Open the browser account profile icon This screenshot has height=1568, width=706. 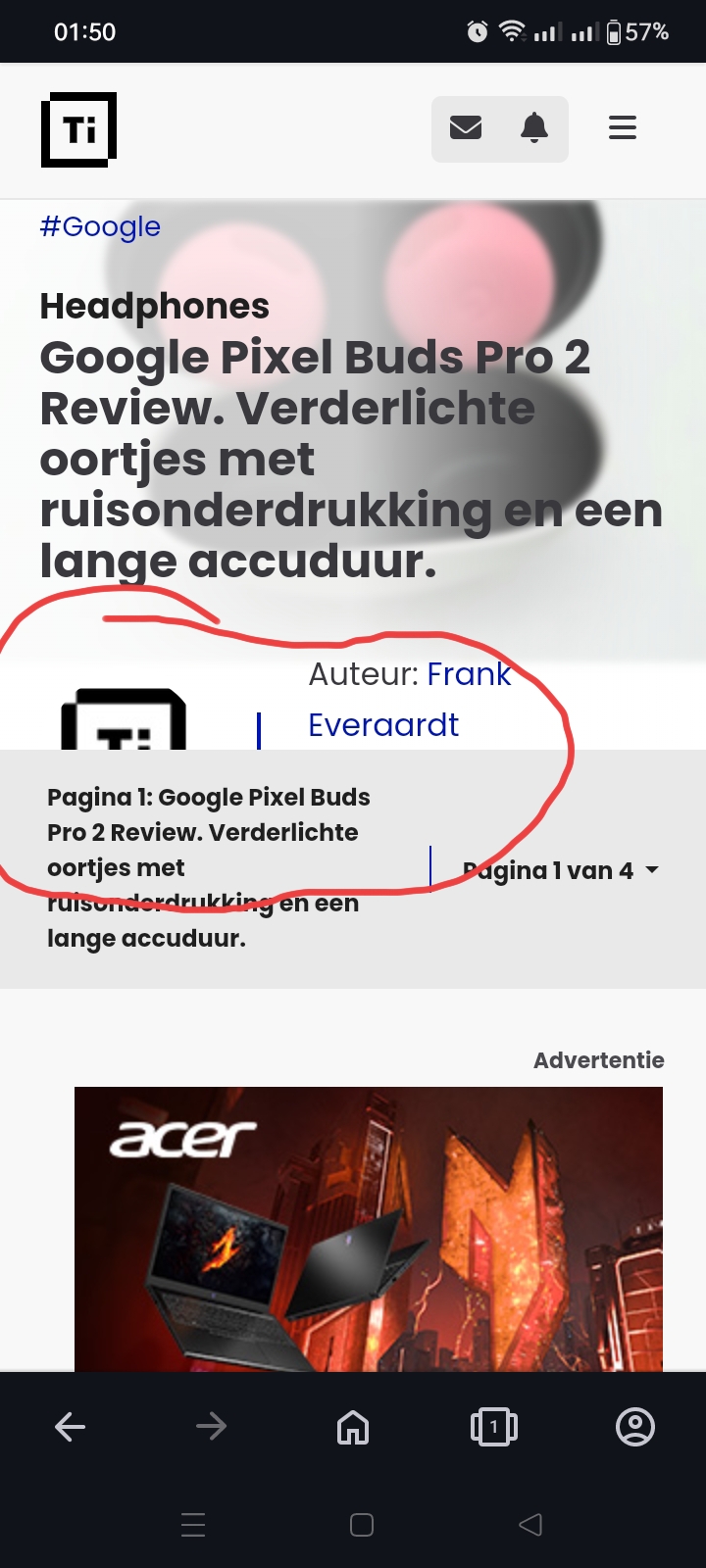click(635, 1427)
